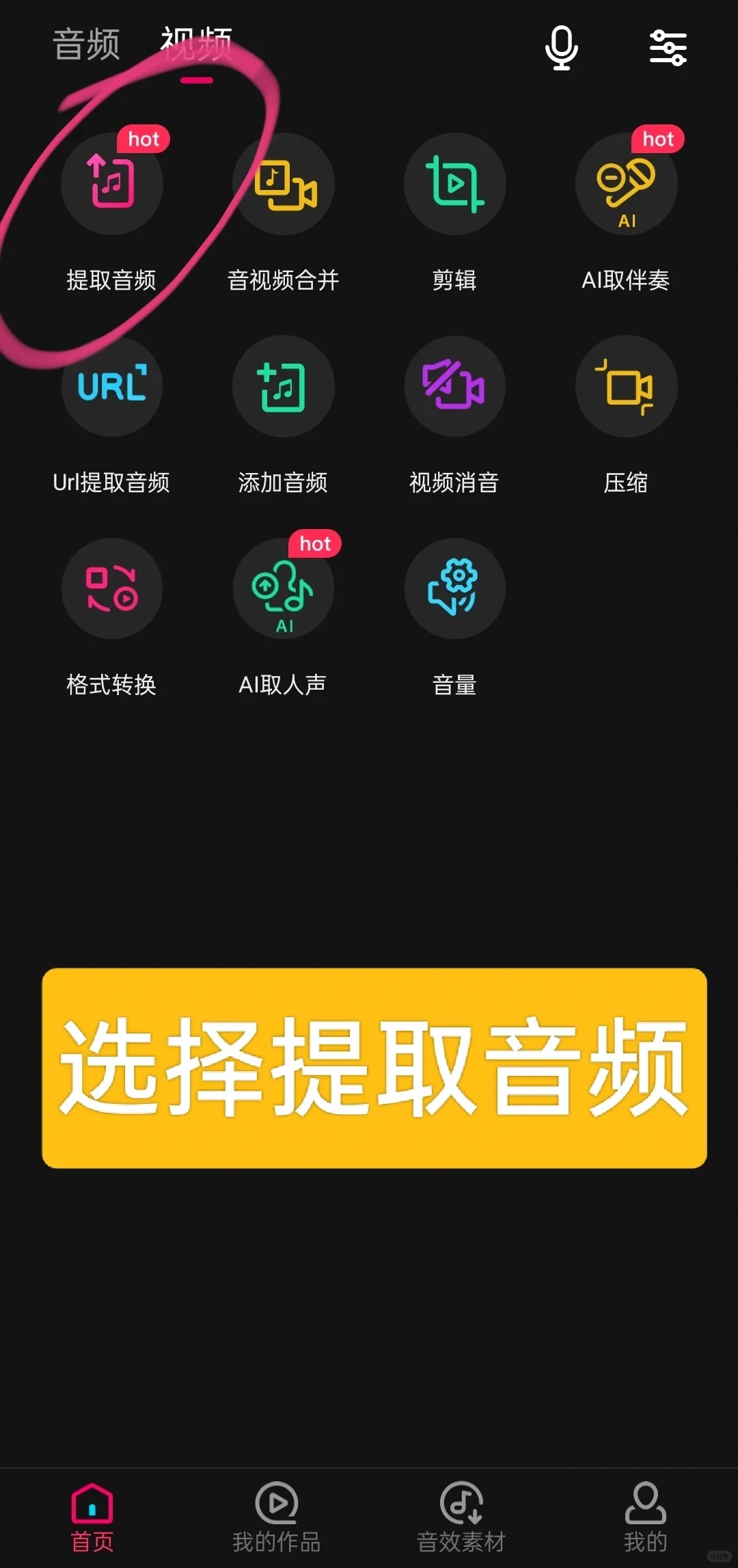Image resolution: width=738 pixels, height=1568 pixels.
Task: Open Url提取音频 tool
Action: [112, 386]
